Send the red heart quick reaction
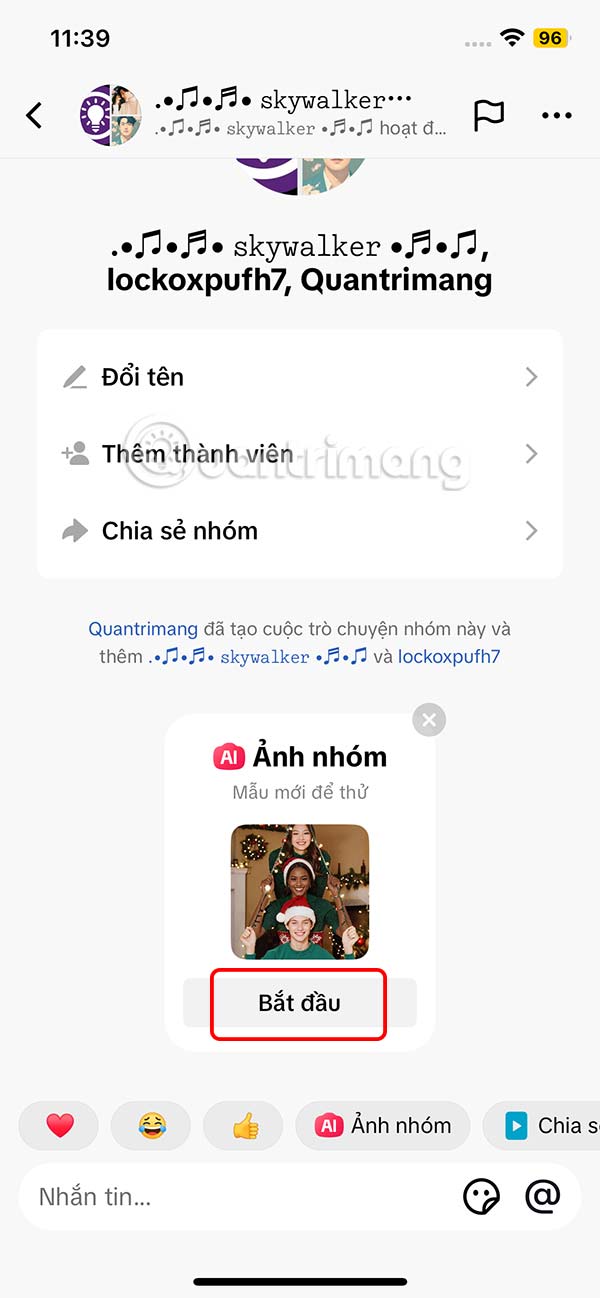Viewport: 600px width, 1298px height. [60, 1126]
